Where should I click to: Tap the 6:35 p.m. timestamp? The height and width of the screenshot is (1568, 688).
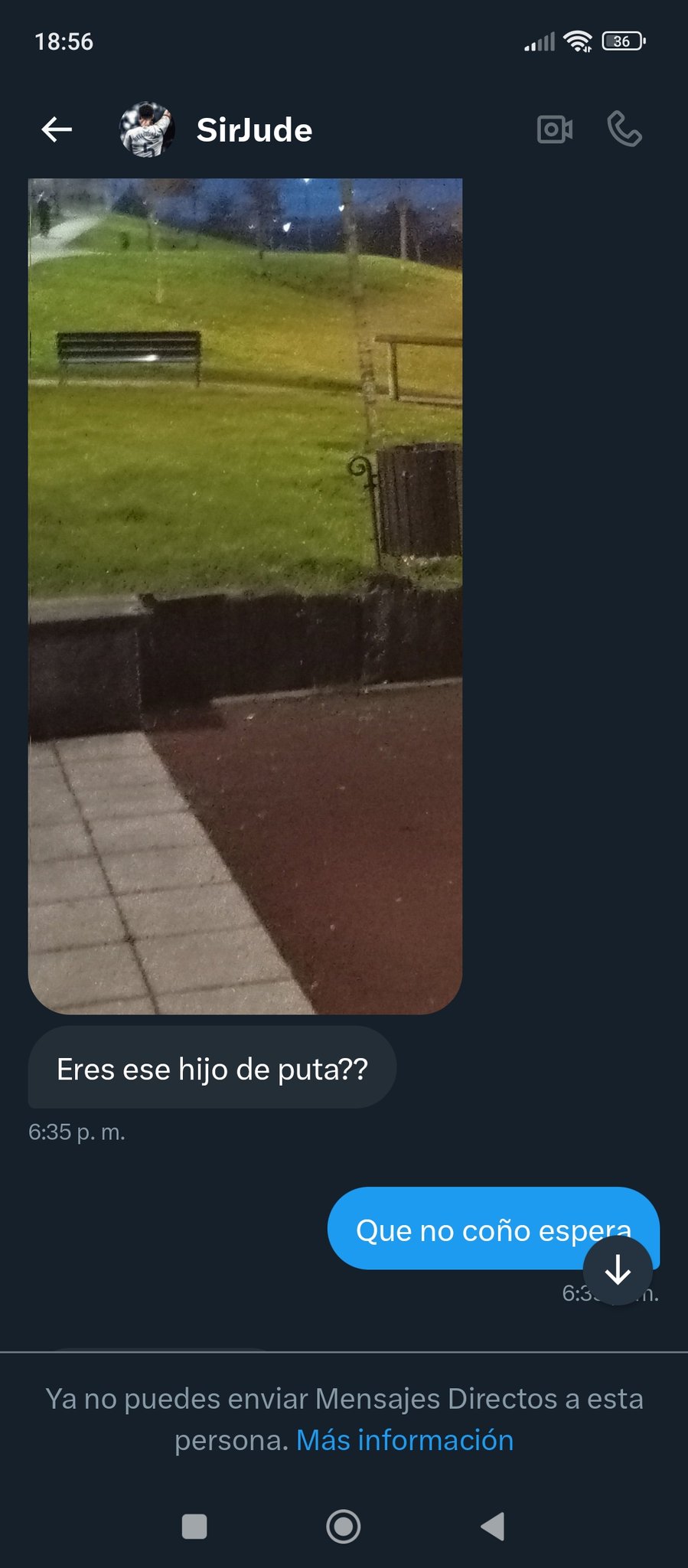77,1133
